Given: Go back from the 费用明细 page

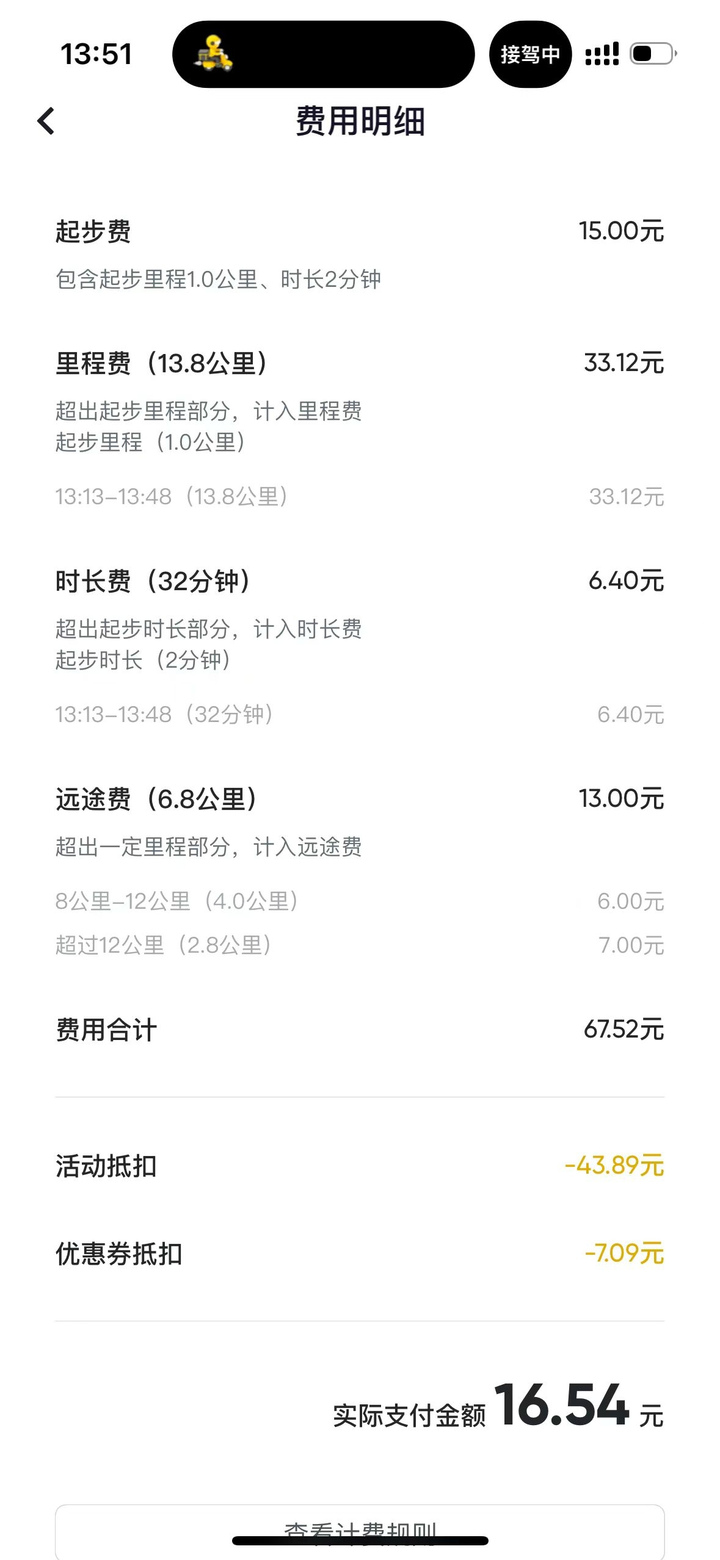Looking at the screenshot, I should point(46,121).
